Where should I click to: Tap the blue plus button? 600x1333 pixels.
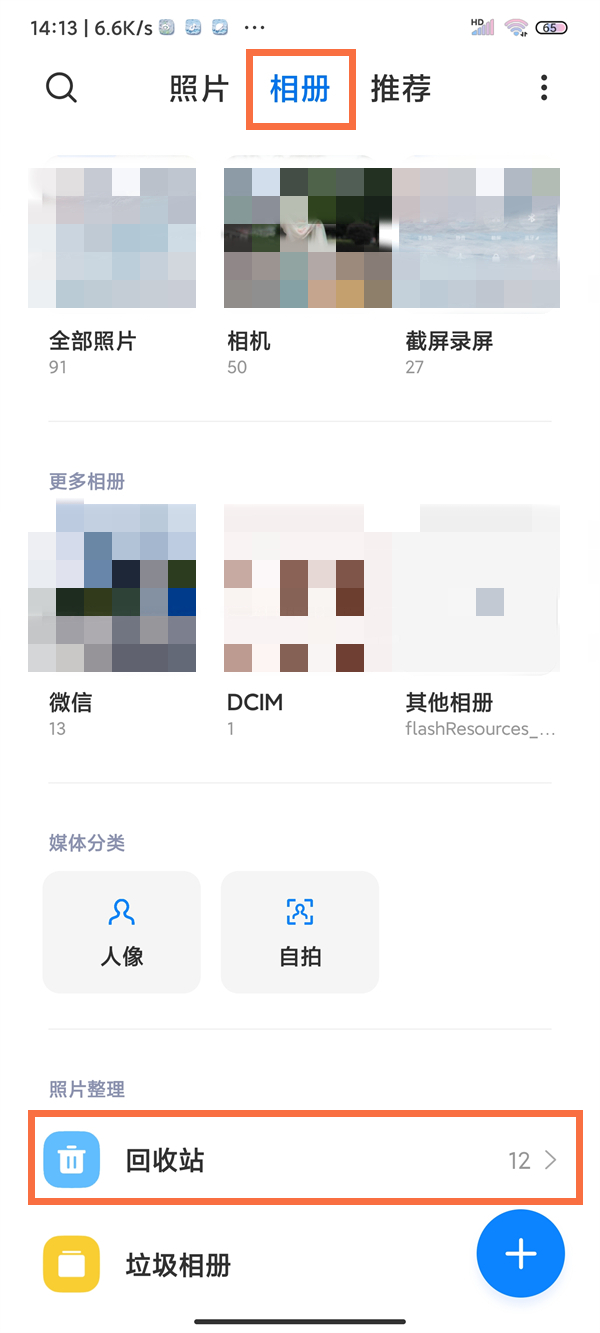pyautogui.click(x=521, y=1254)
